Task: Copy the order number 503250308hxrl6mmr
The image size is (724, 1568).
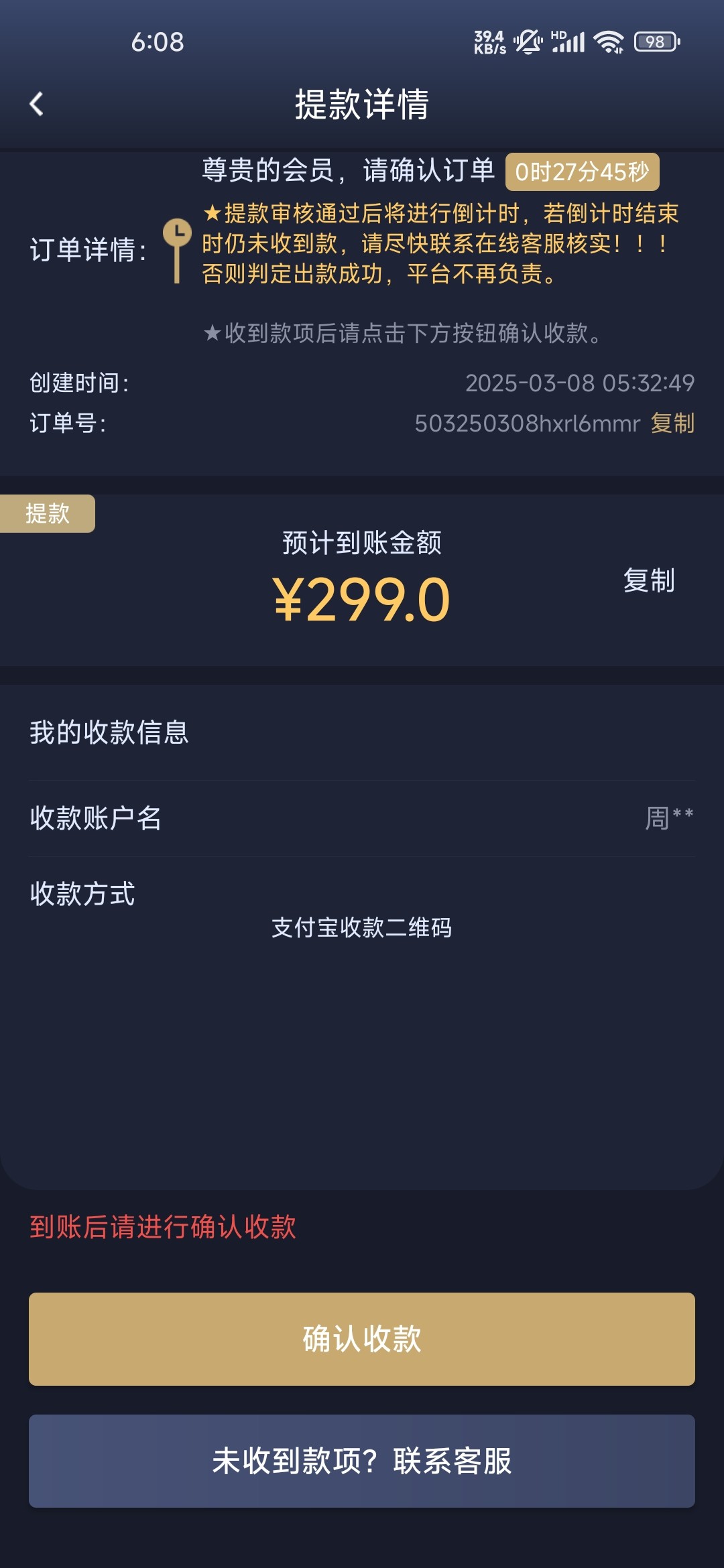Action: (672, 423)
